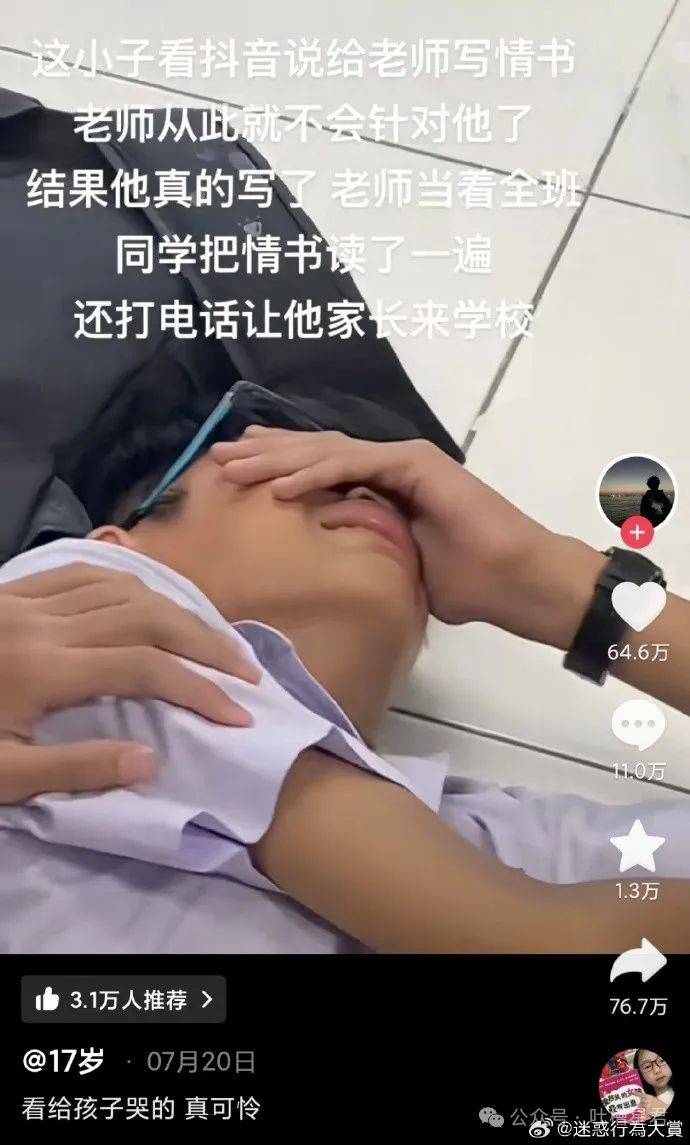Like the video with the heart
The width and height of the screenshot is (690, 1145).
point(637,605)
